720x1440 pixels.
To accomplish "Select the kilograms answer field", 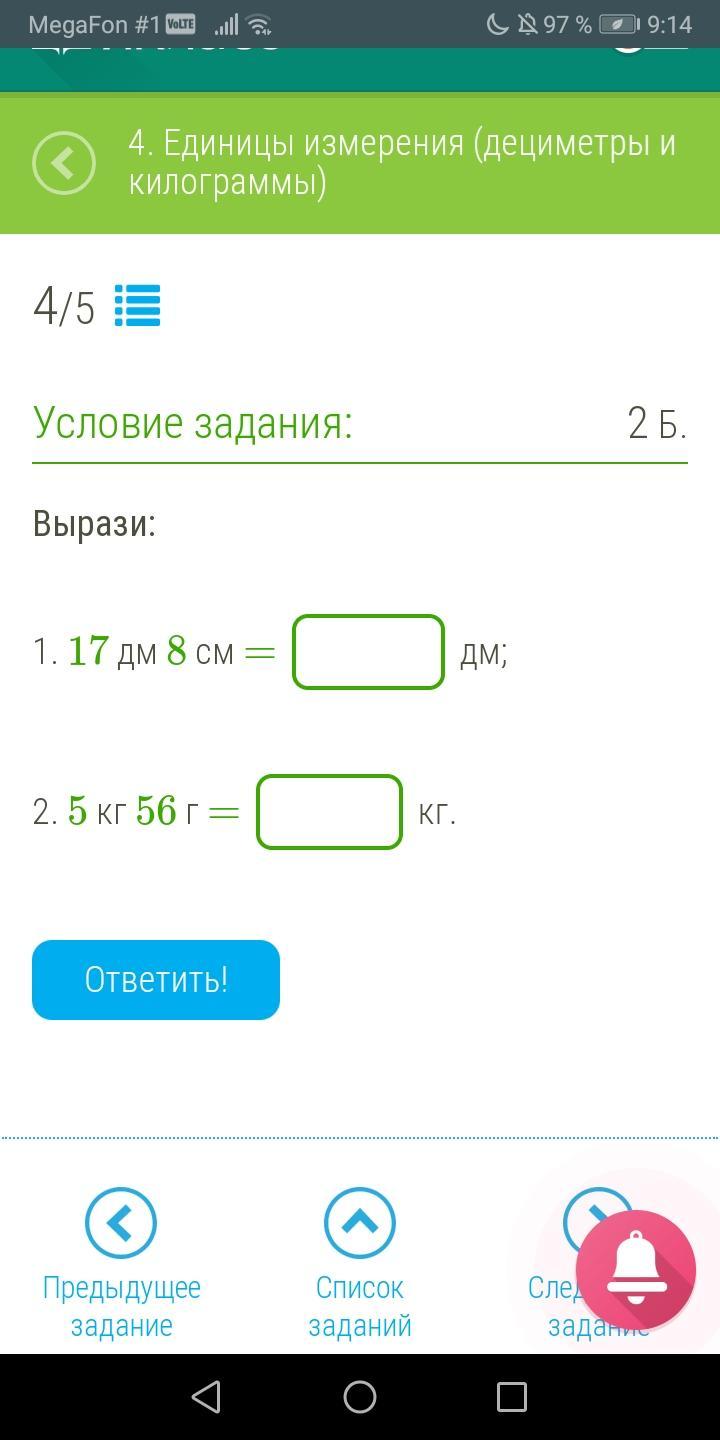I will click(x=330, y=812).
